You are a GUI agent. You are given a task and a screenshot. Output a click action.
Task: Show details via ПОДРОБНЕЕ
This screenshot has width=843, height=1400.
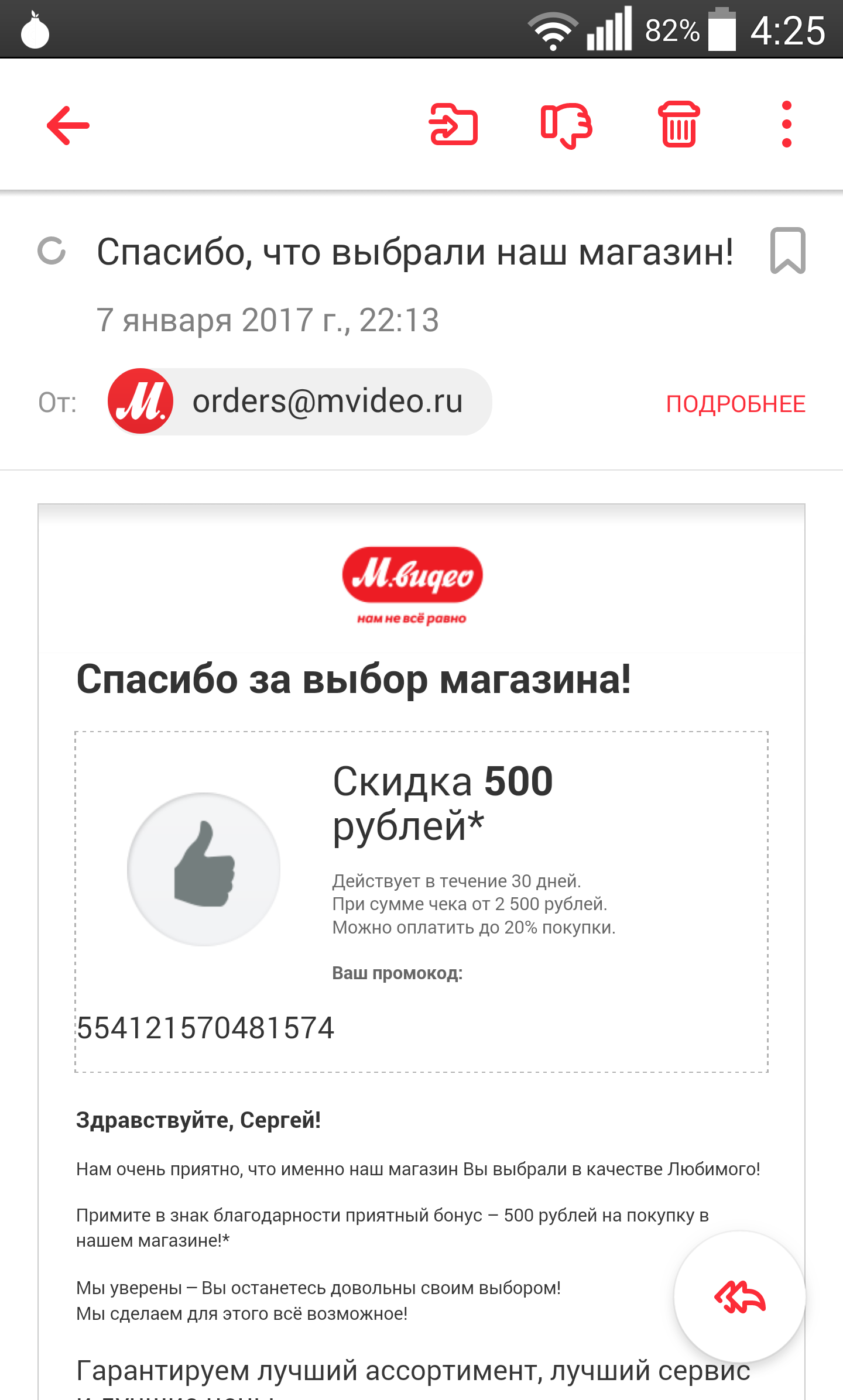pyautogui.click(x=736, y=404)
